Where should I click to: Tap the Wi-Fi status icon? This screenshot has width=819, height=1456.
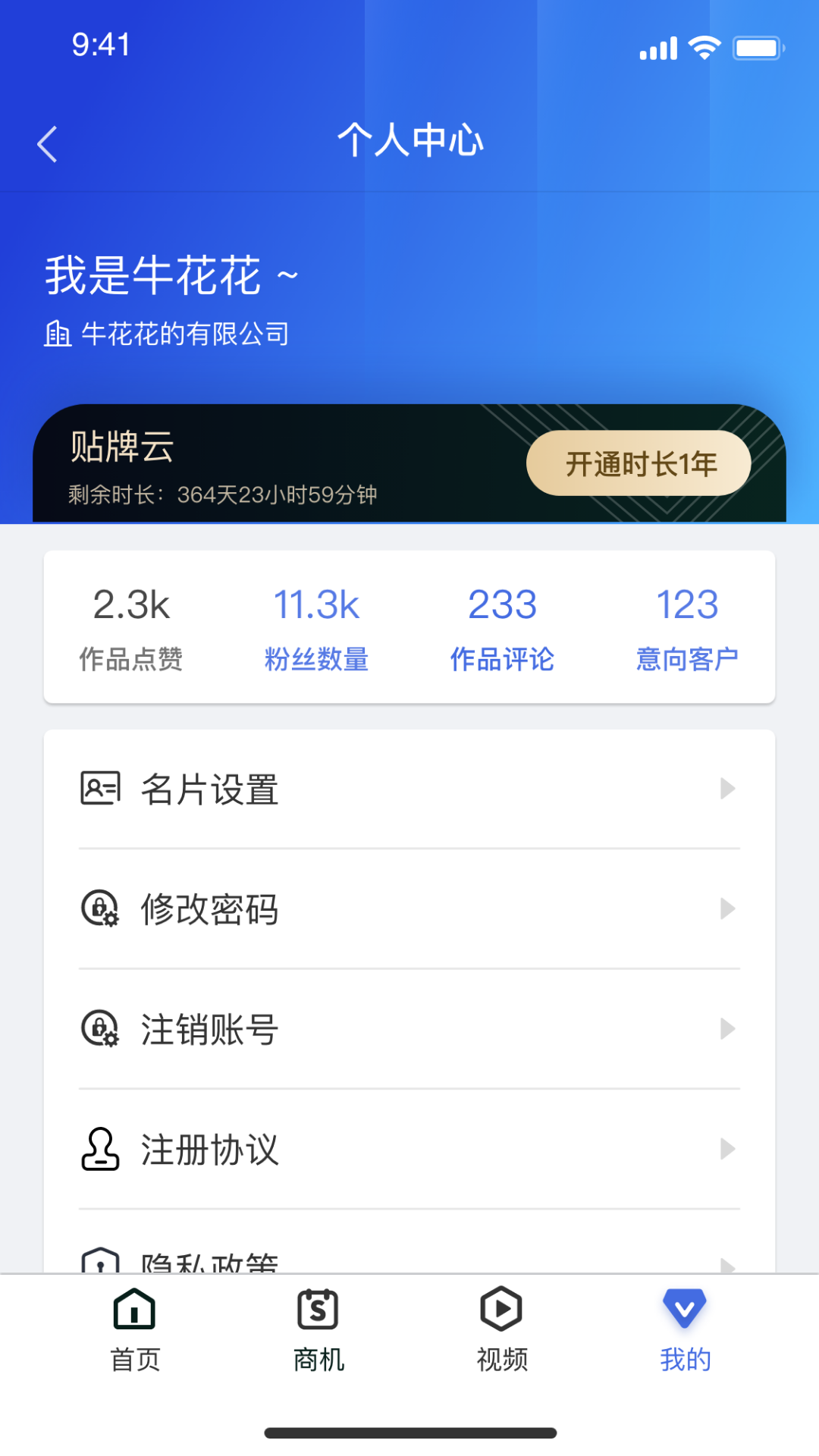[704, 47]
